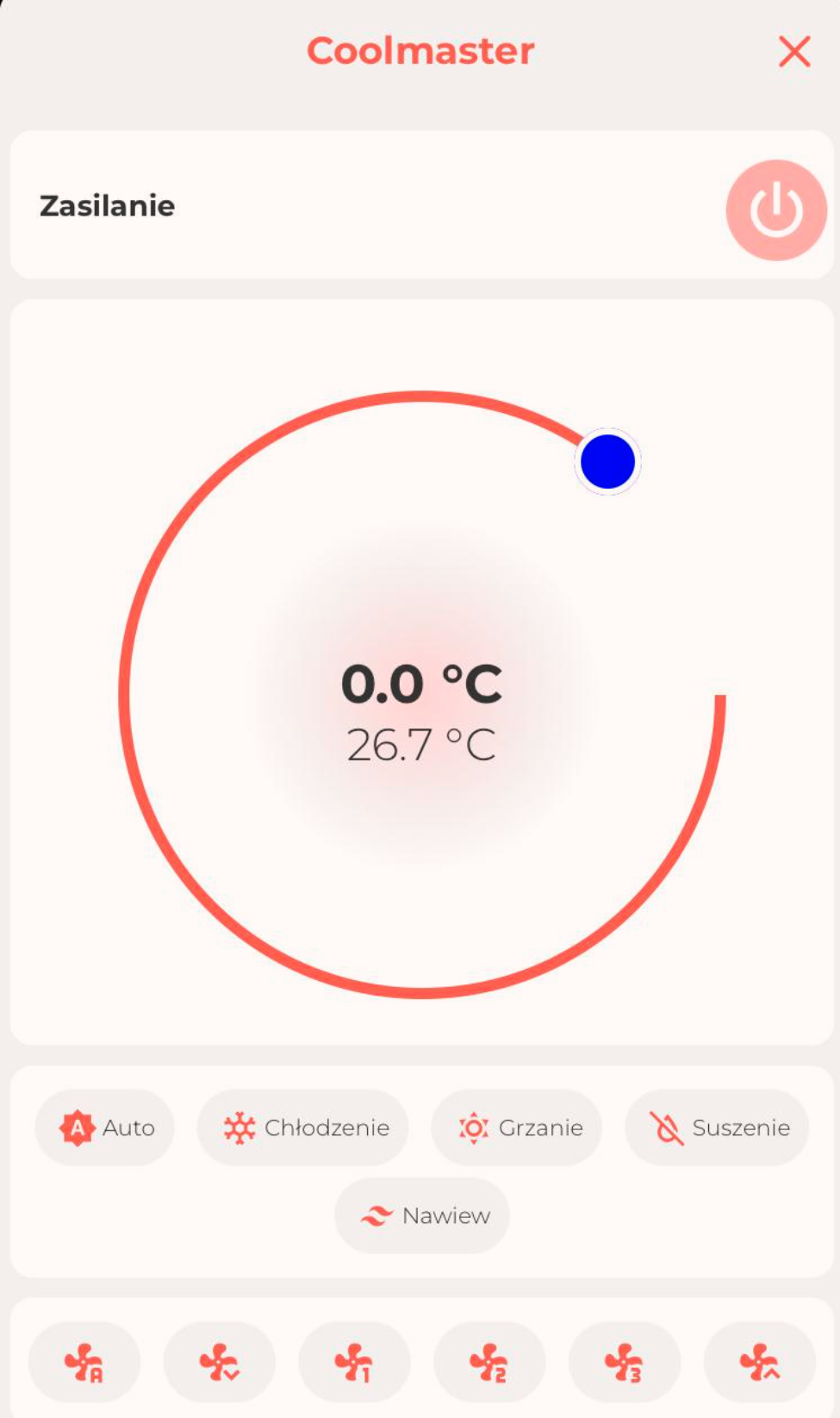Set fan speed to level 3

pos(625,1362)
